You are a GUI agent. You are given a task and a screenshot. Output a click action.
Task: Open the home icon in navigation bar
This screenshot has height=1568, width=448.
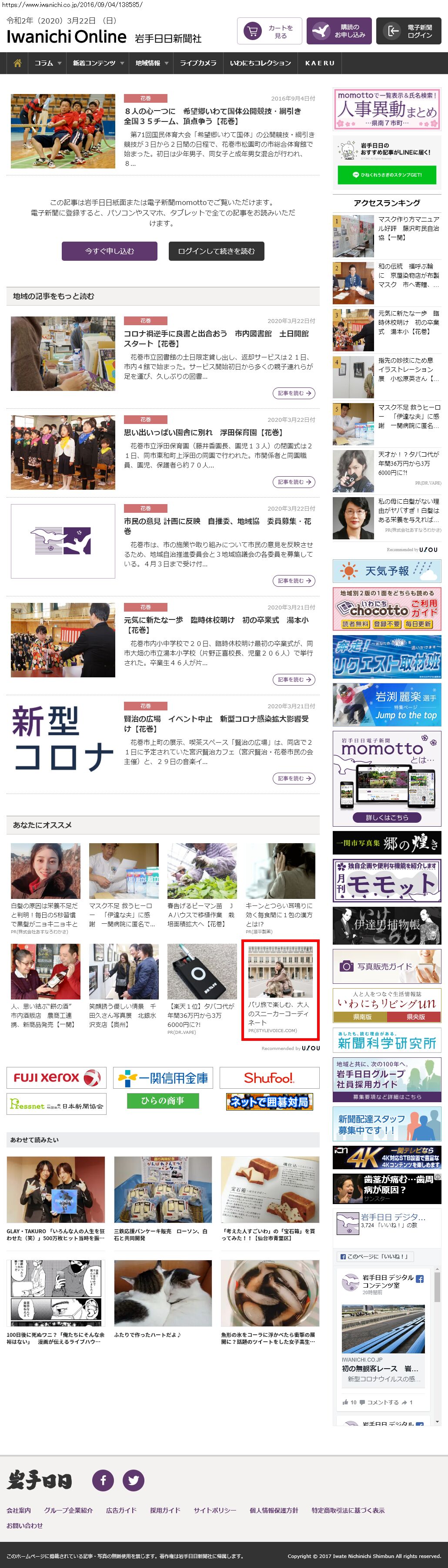point(18,63)
